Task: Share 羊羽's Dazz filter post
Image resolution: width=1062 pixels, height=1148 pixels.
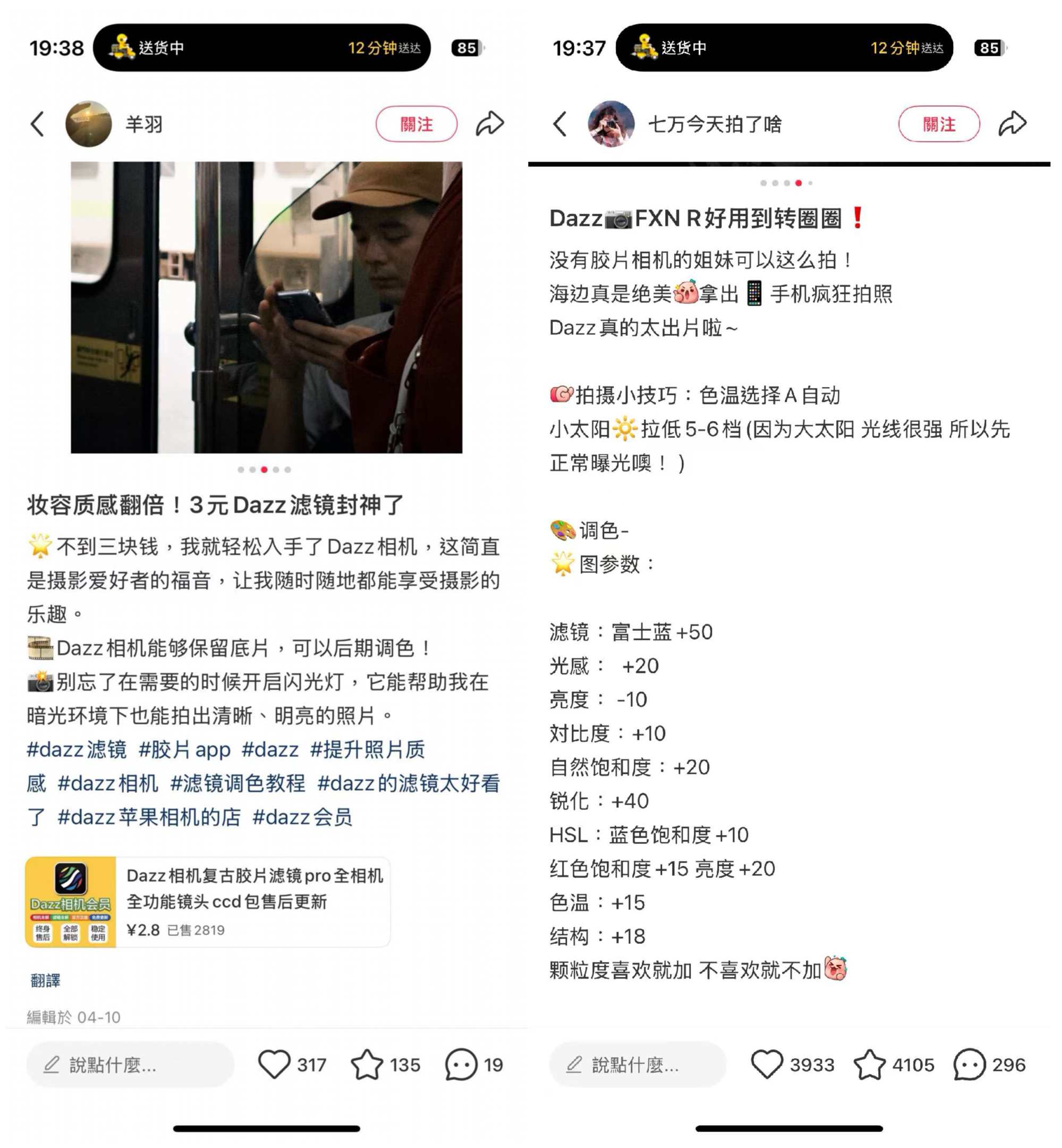Action: (490, 124)
